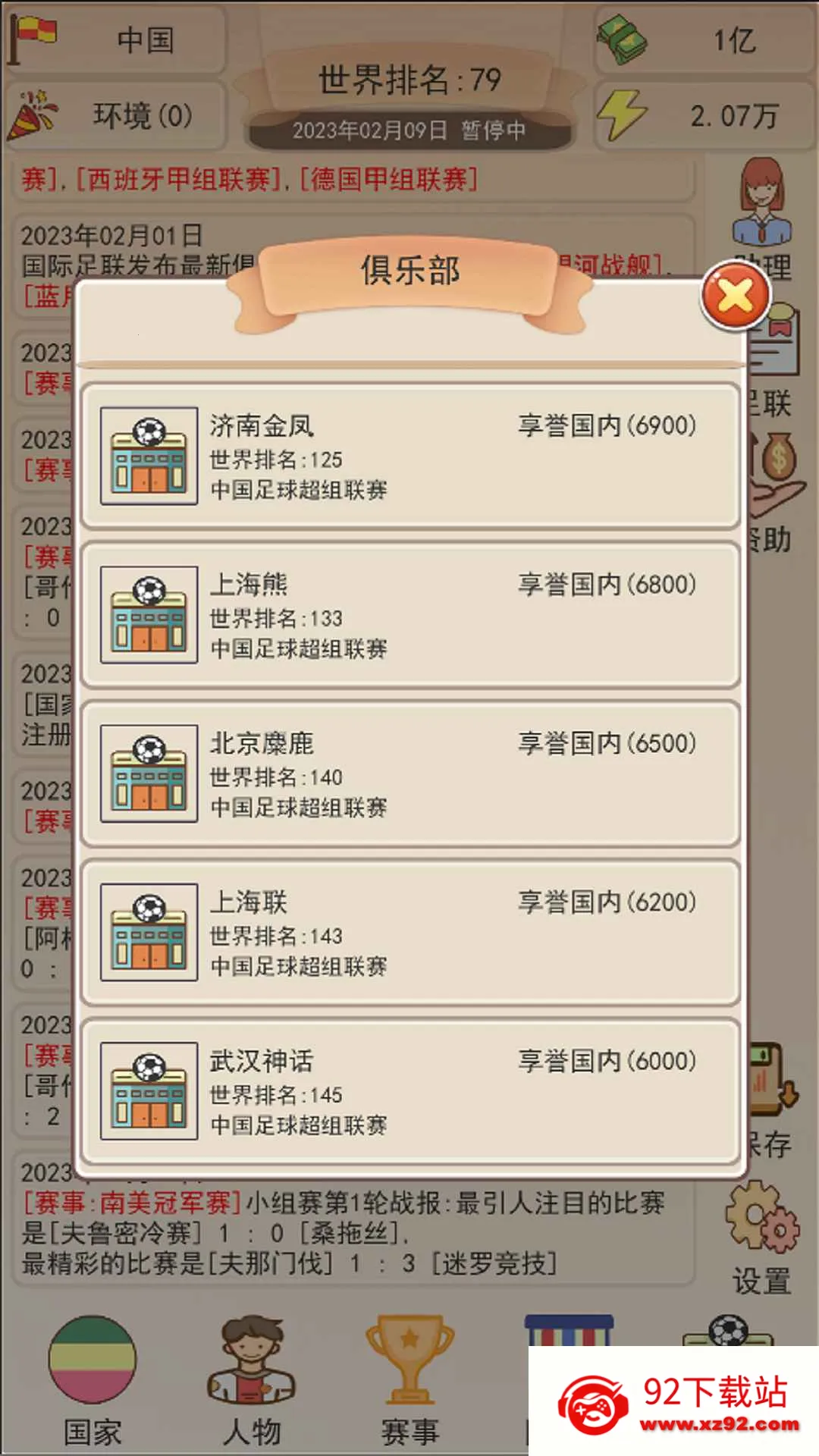819x1456 pixels.
Task: Open the 助理 assistant icon on the right
Action: click(762, 212)
